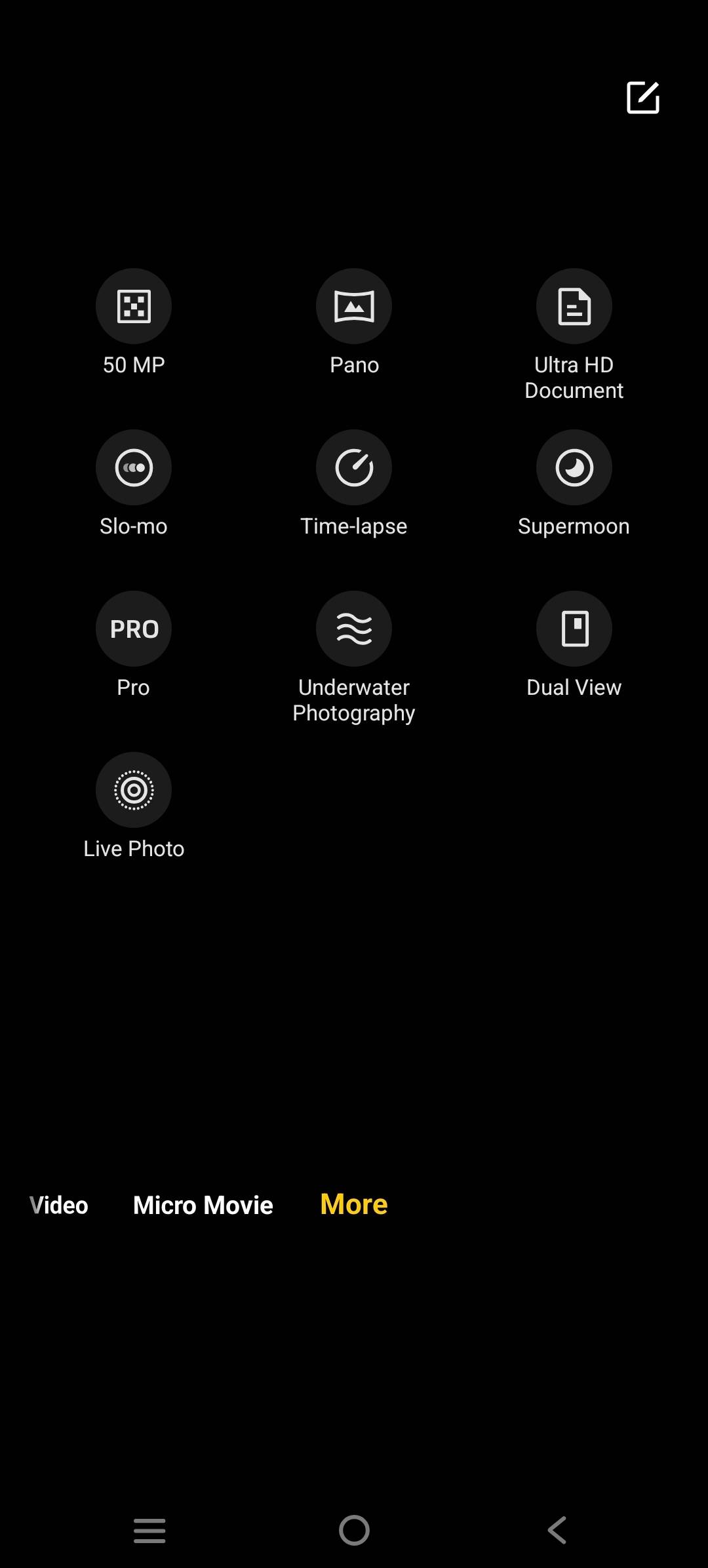Screen dimensions: 708x1568
Task: Open the mode layout editor
Action: click(642, 98)
